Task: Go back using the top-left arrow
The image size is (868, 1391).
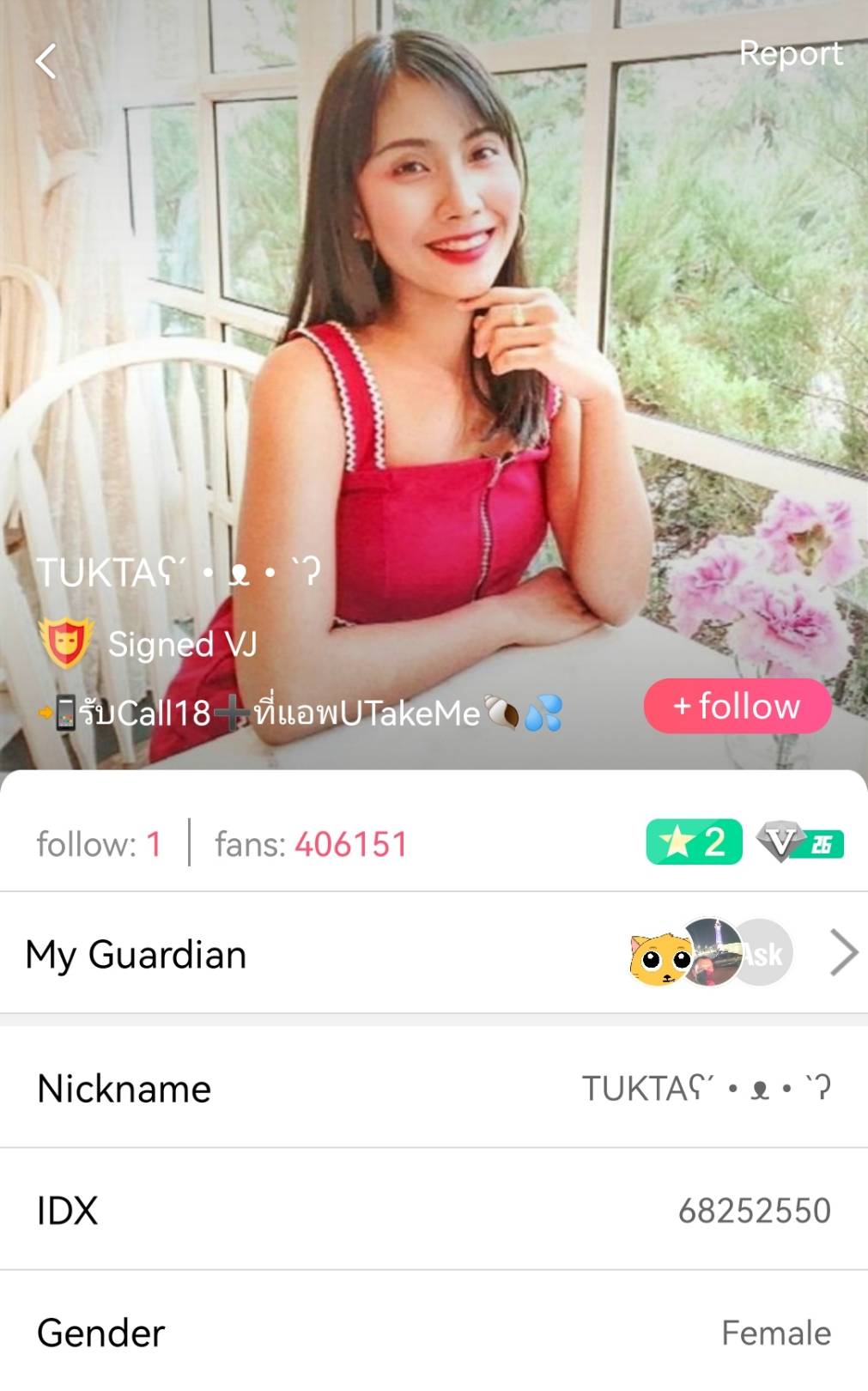Action: click(46, 61)
